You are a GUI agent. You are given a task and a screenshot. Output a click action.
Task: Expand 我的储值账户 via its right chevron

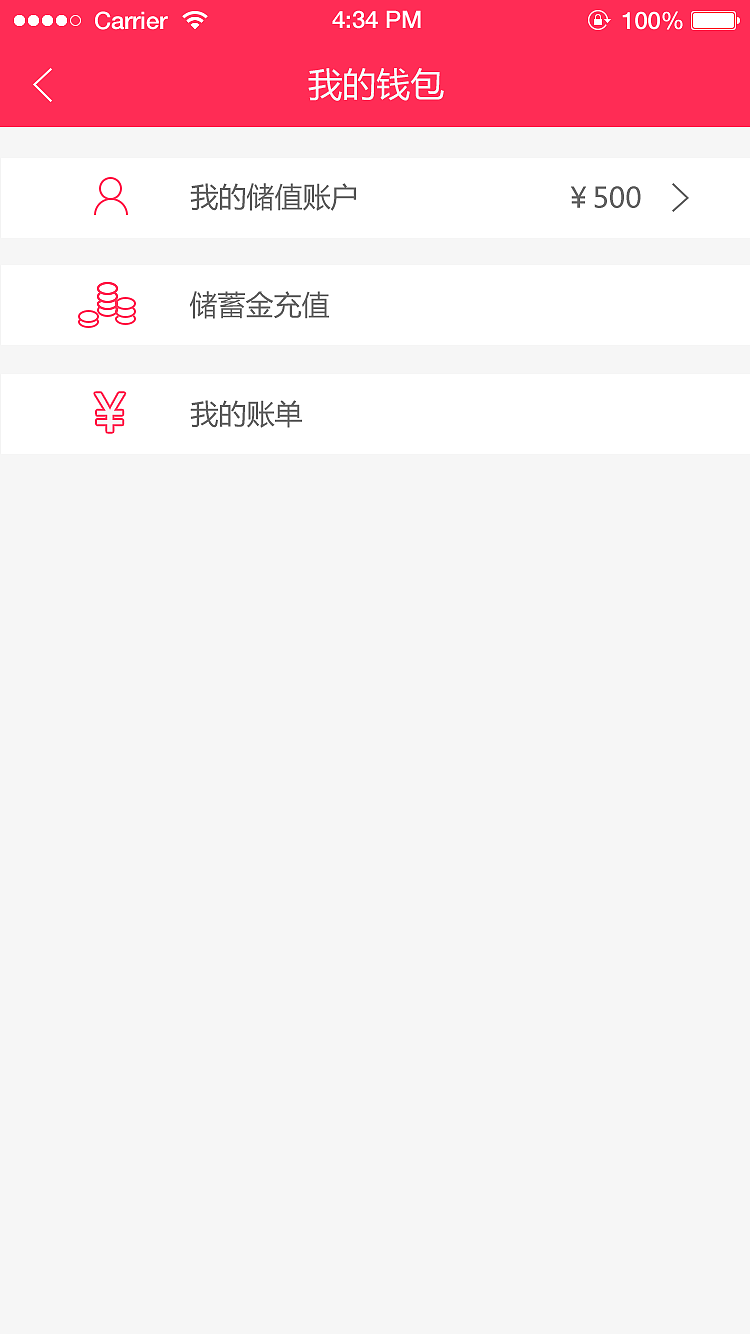point(680,197)
